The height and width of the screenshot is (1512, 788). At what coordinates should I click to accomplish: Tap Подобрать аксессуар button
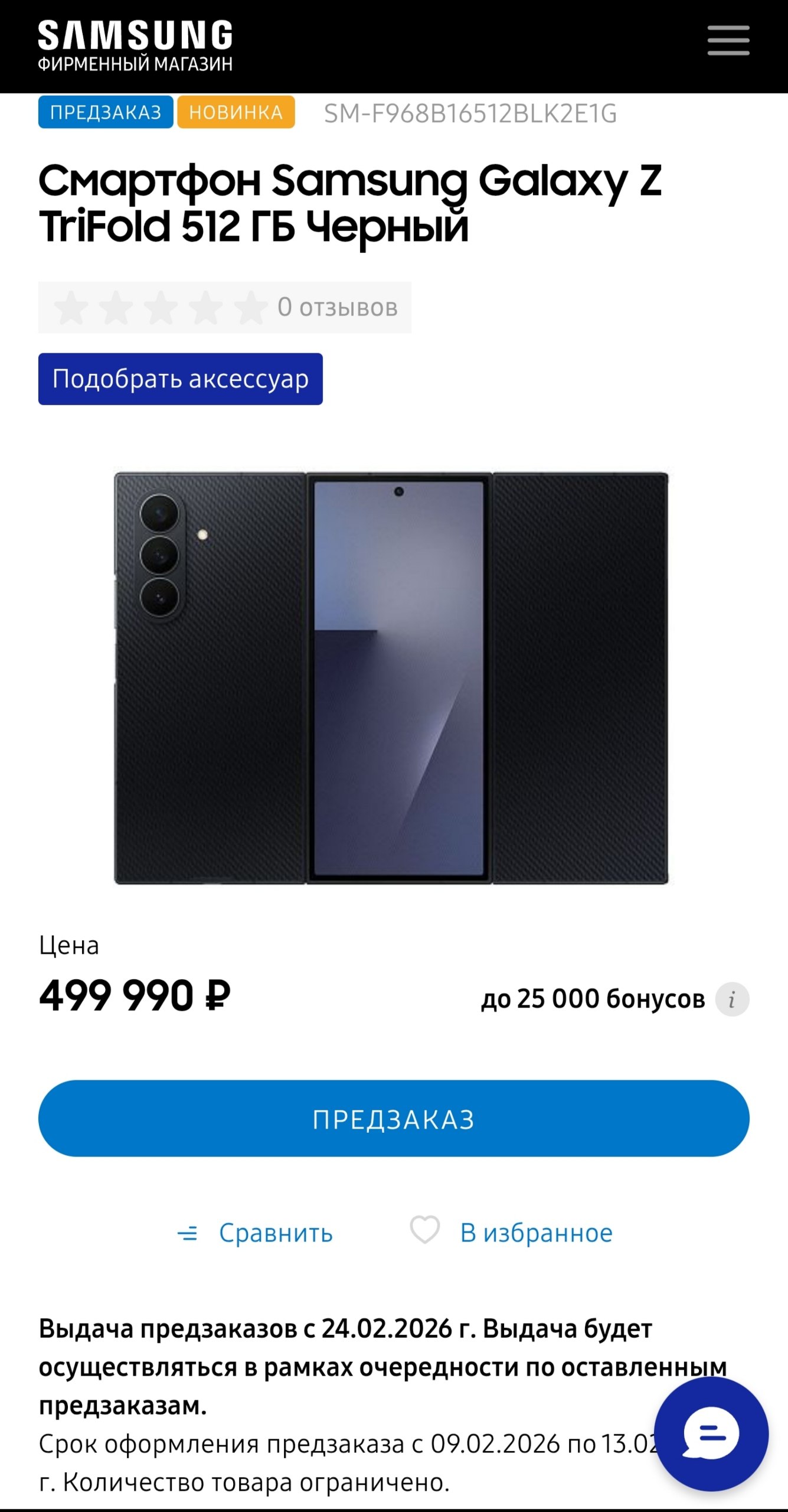click(180, 379)
